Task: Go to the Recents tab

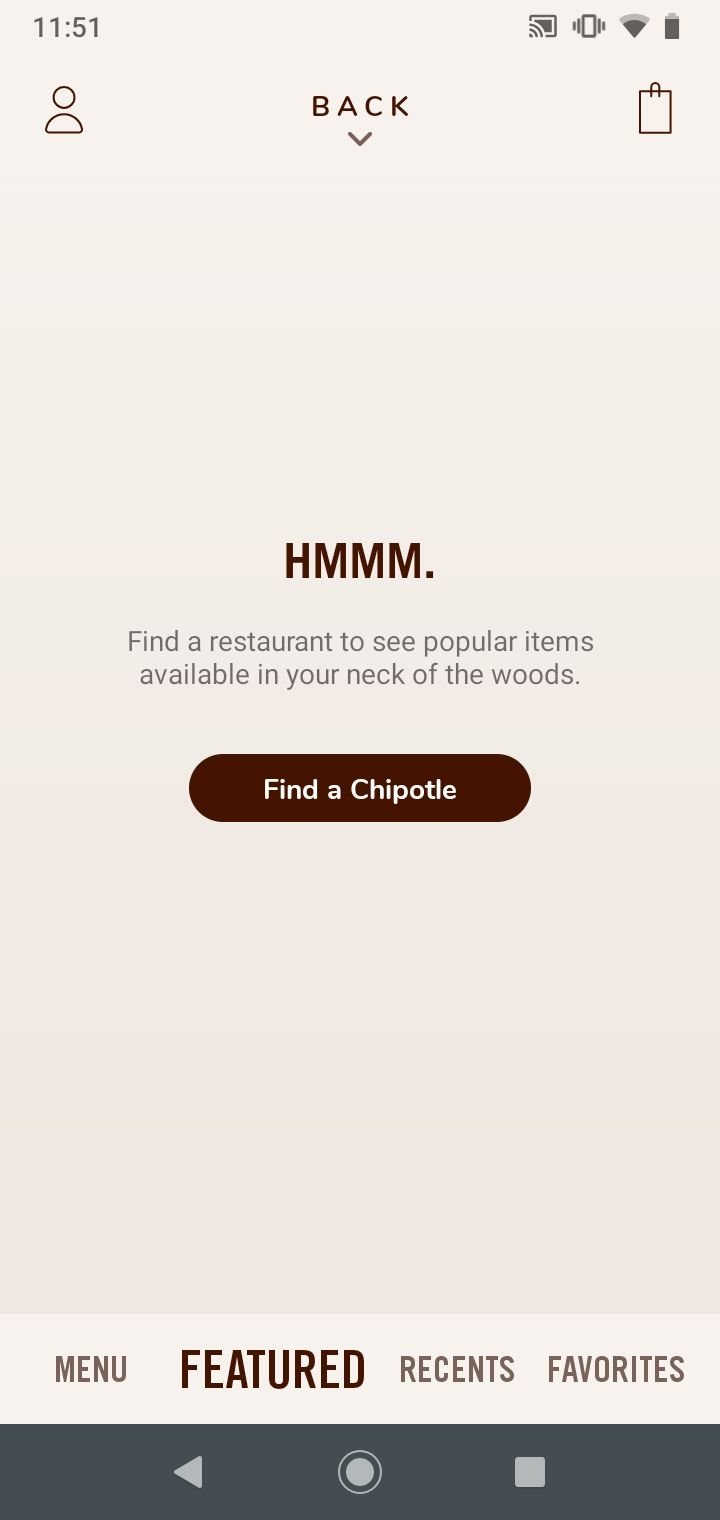Action: pos(457,1369)
